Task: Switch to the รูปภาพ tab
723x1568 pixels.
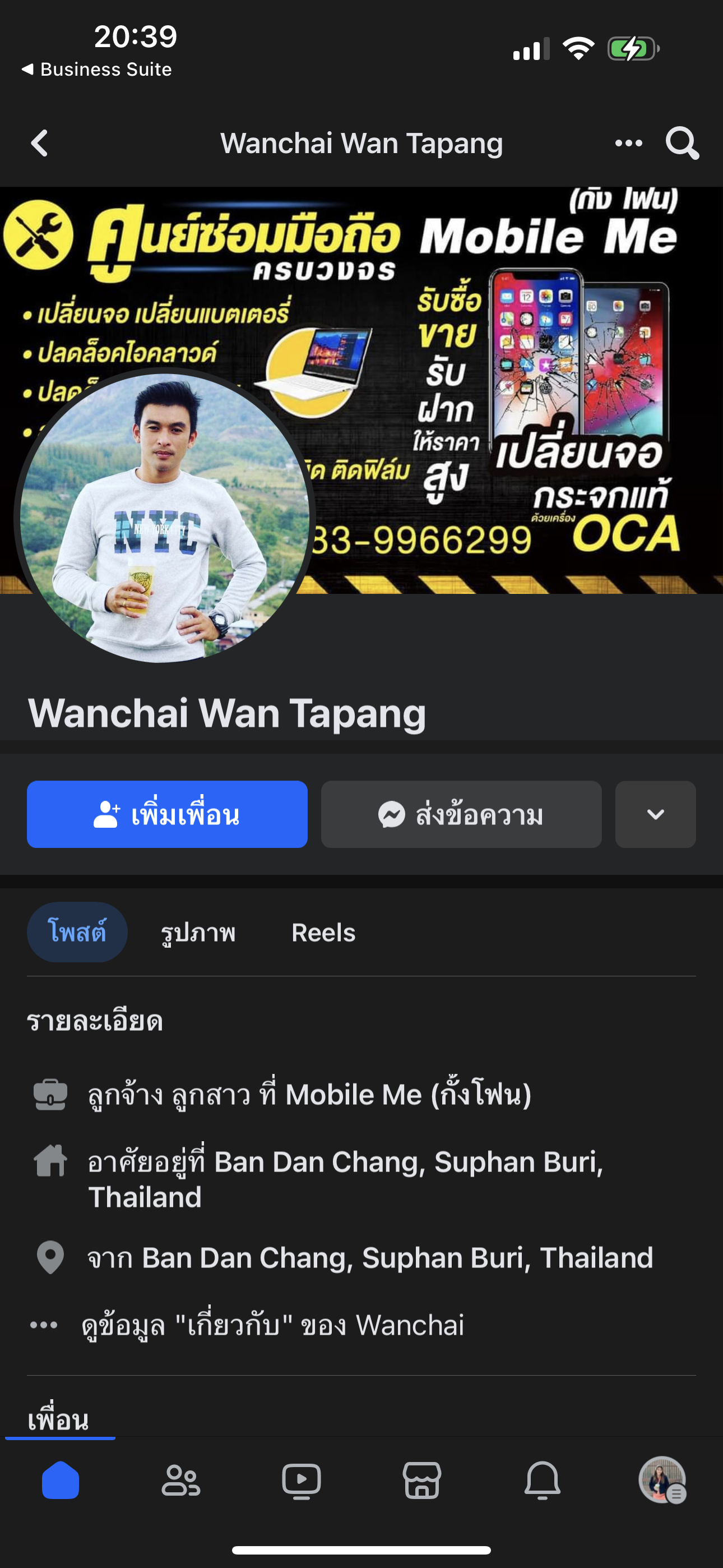Action: pos(198,932)
